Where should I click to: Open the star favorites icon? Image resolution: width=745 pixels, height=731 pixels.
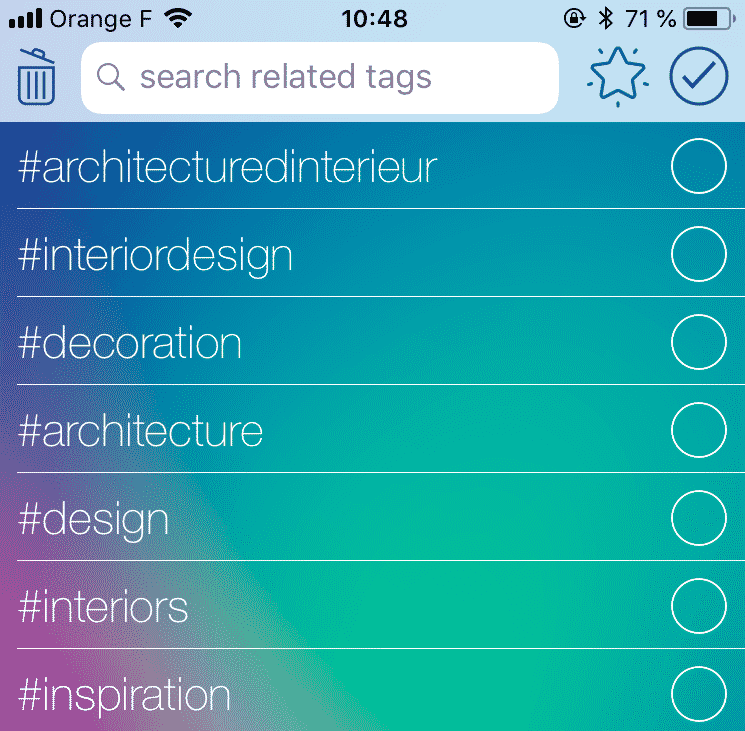tap(617, 76)
